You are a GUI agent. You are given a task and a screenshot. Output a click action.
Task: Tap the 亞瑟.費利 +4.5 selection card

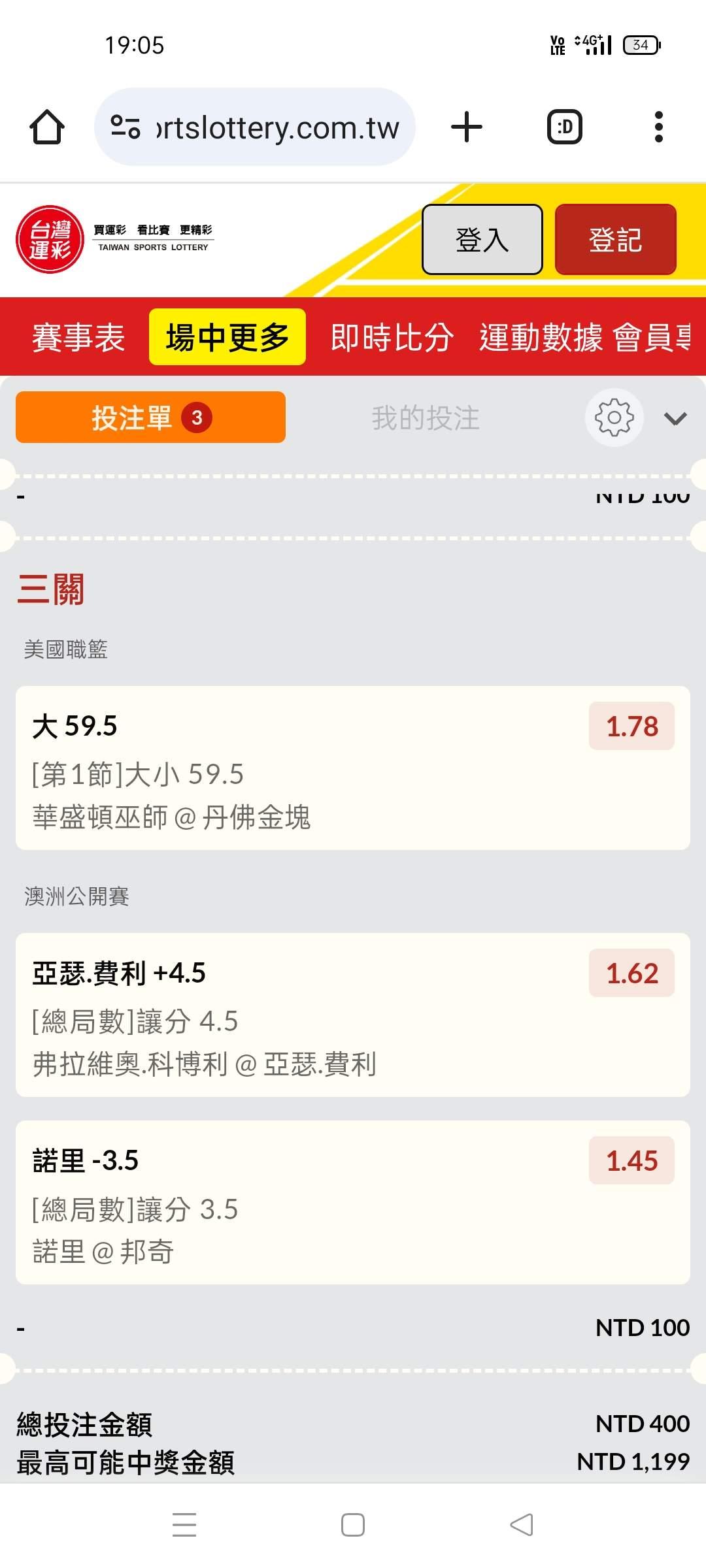pos(353,1015)
